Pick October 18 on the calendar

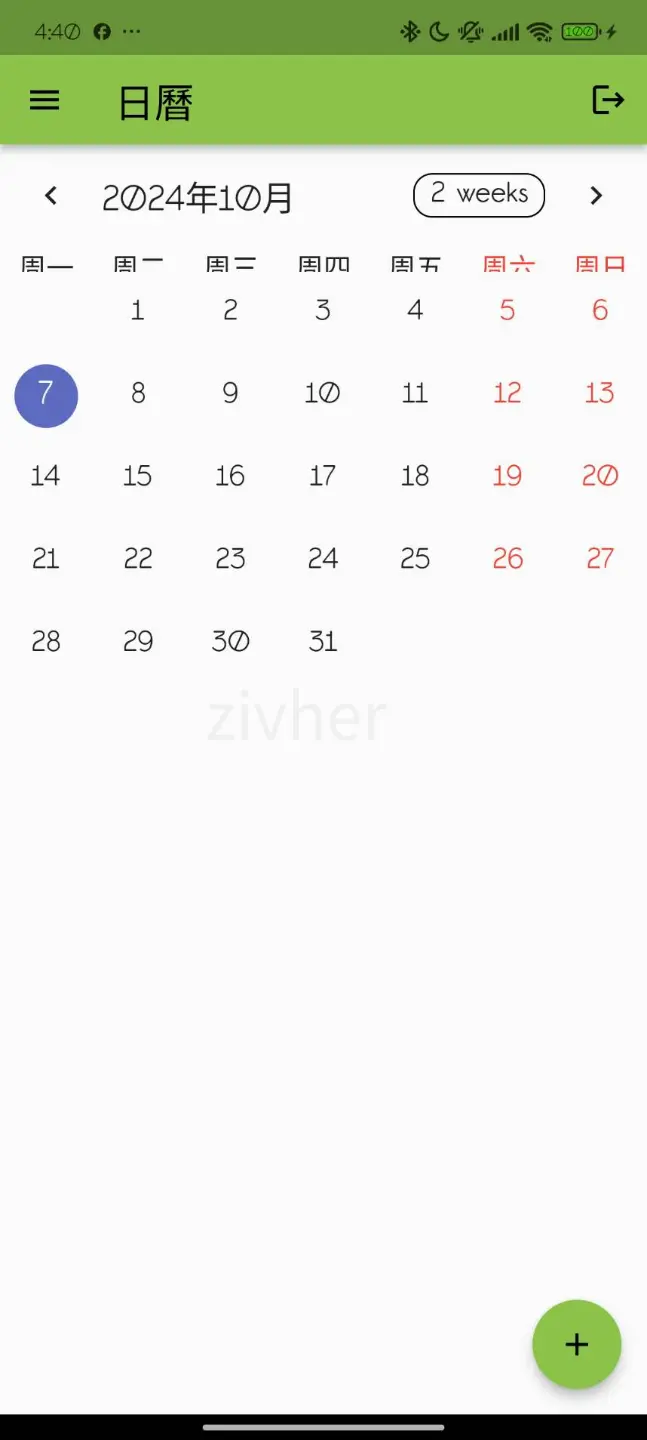tap(415, 477)
